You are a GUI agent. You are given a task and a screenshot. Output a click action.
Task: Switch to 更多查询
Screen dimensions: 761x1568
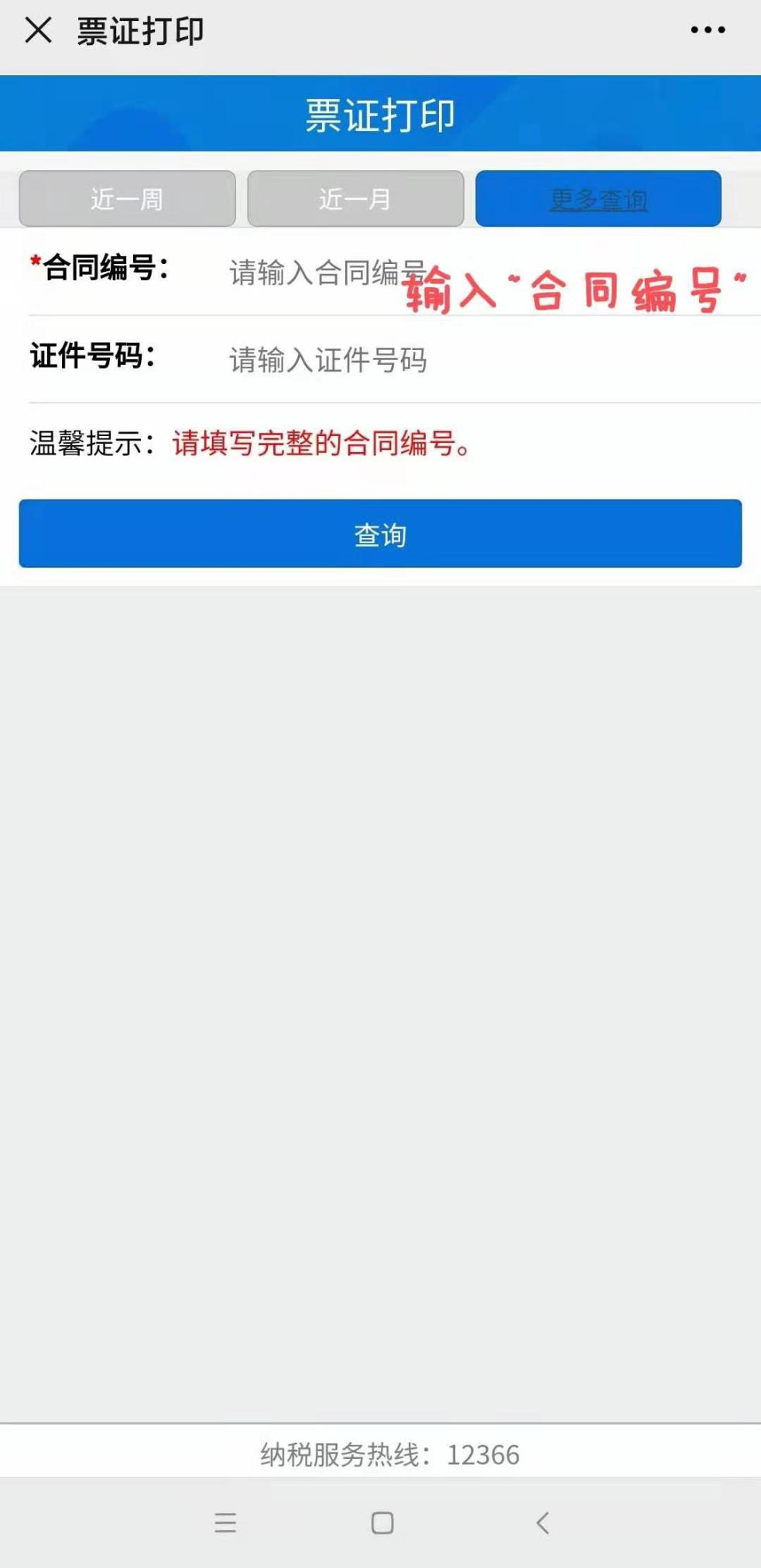[x=598, y=199]
